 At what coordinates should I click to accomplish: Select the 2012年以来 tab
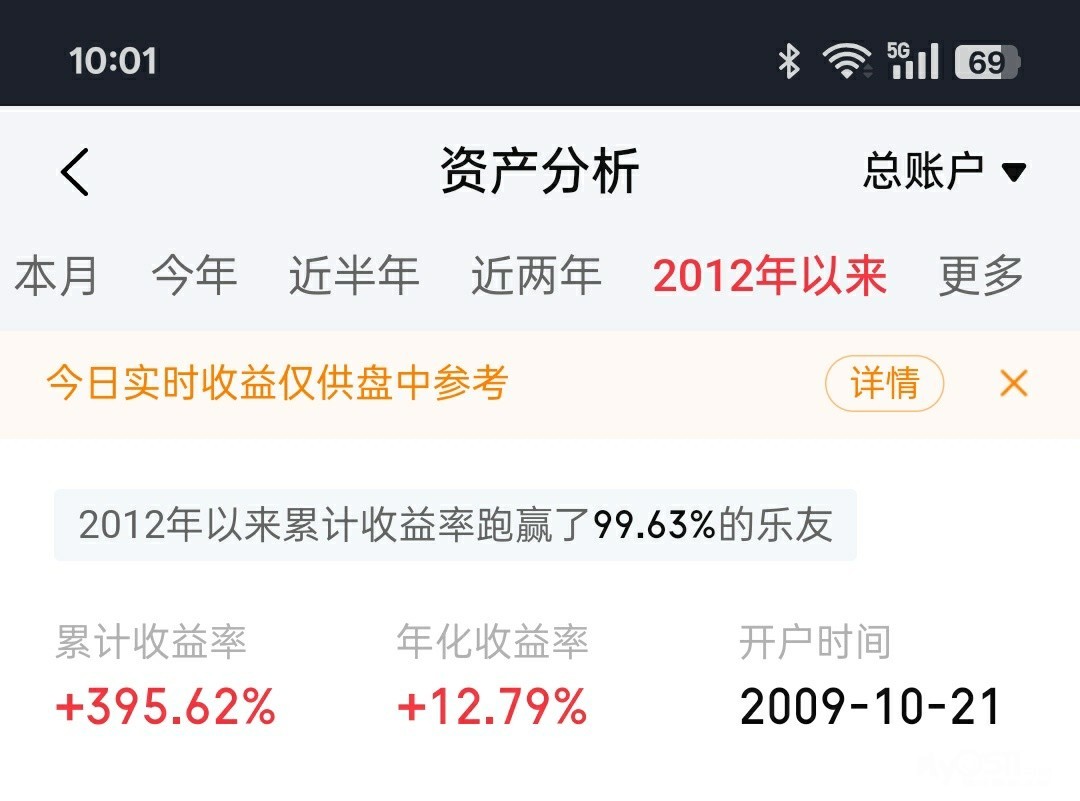click(769, 275)
